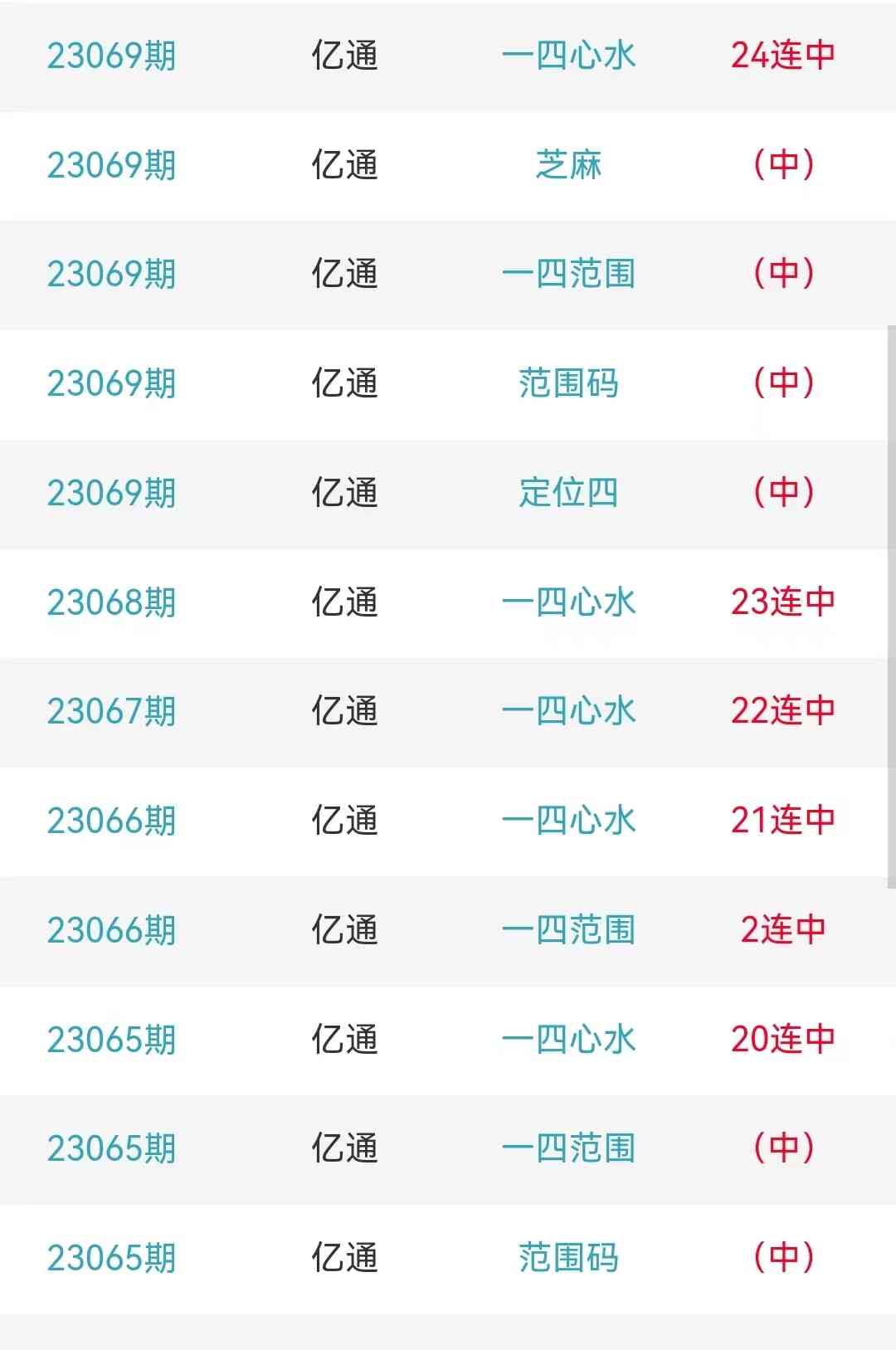Open the 23065期 一四范围 record
The image size is (896, 1350).
[x=568, y=1148]
